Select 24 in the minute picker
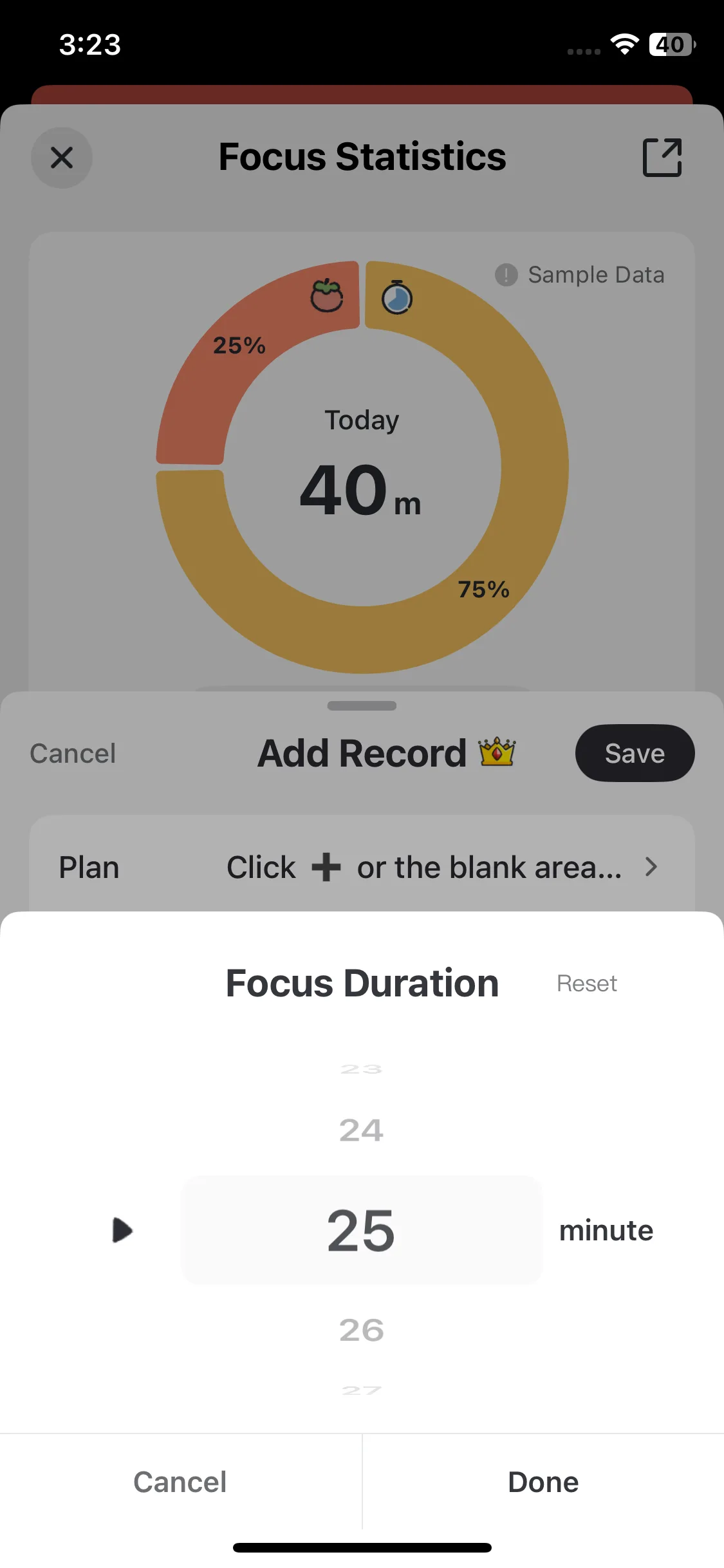This screenshot has width=724, height=1568. coord(361,1130)
